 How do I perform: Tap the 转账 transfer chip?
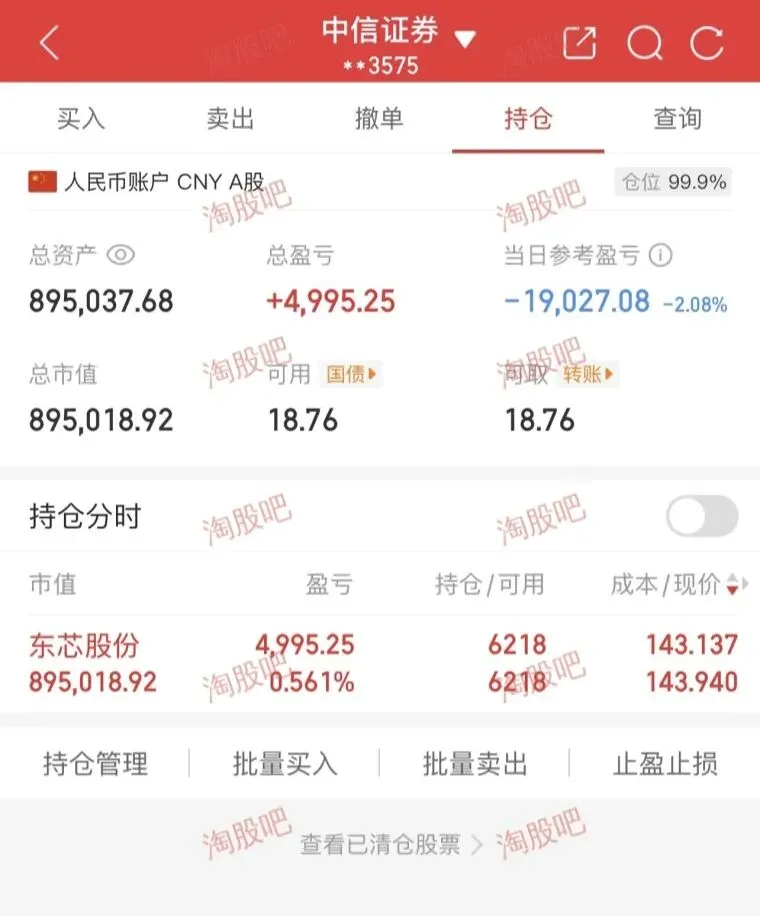click(589, 375)
